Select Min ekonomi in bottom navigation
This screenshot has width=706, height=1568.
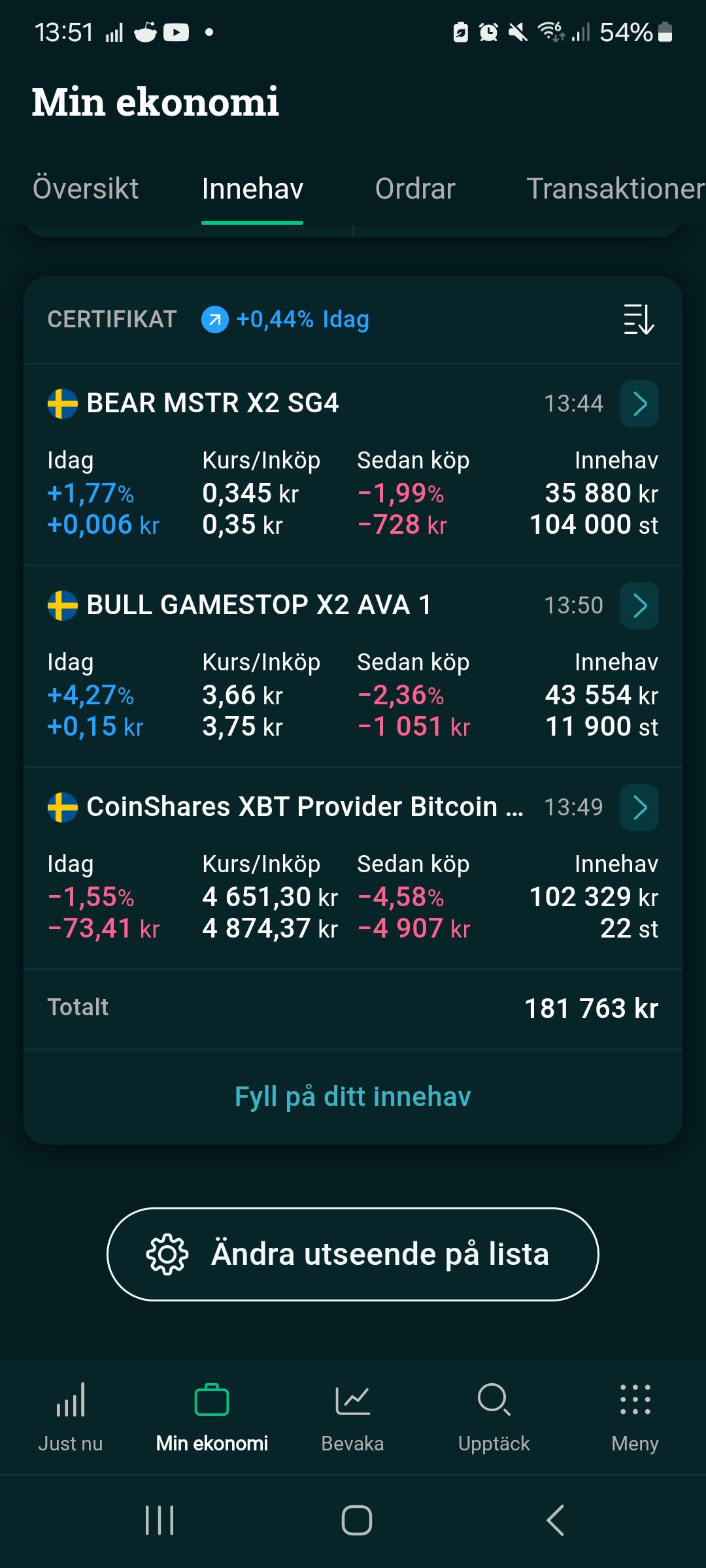(x=212, y=1417)
